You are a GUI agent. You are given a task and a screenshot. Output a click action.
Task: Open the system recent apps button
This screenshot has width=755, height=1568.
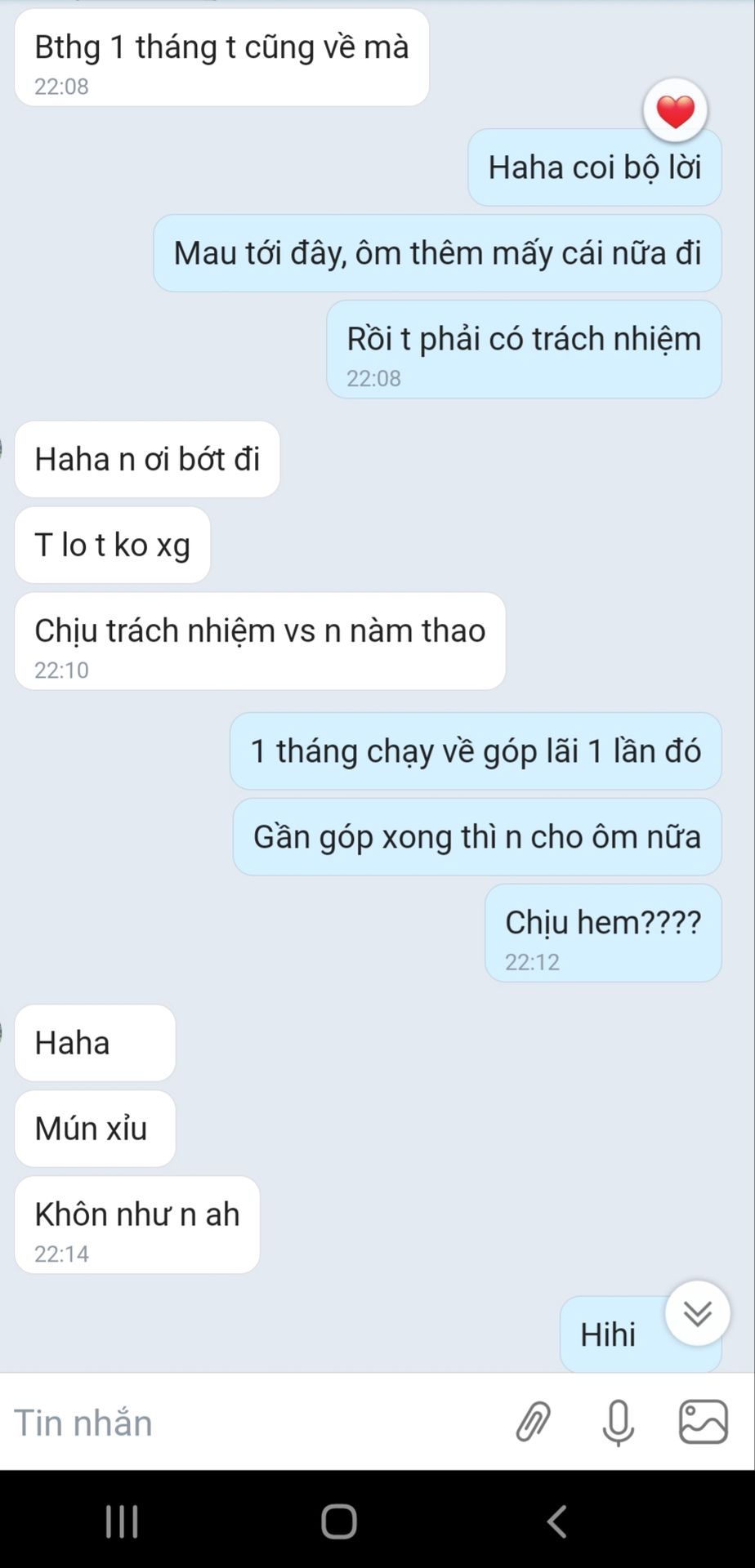(x=123, y=1521)
